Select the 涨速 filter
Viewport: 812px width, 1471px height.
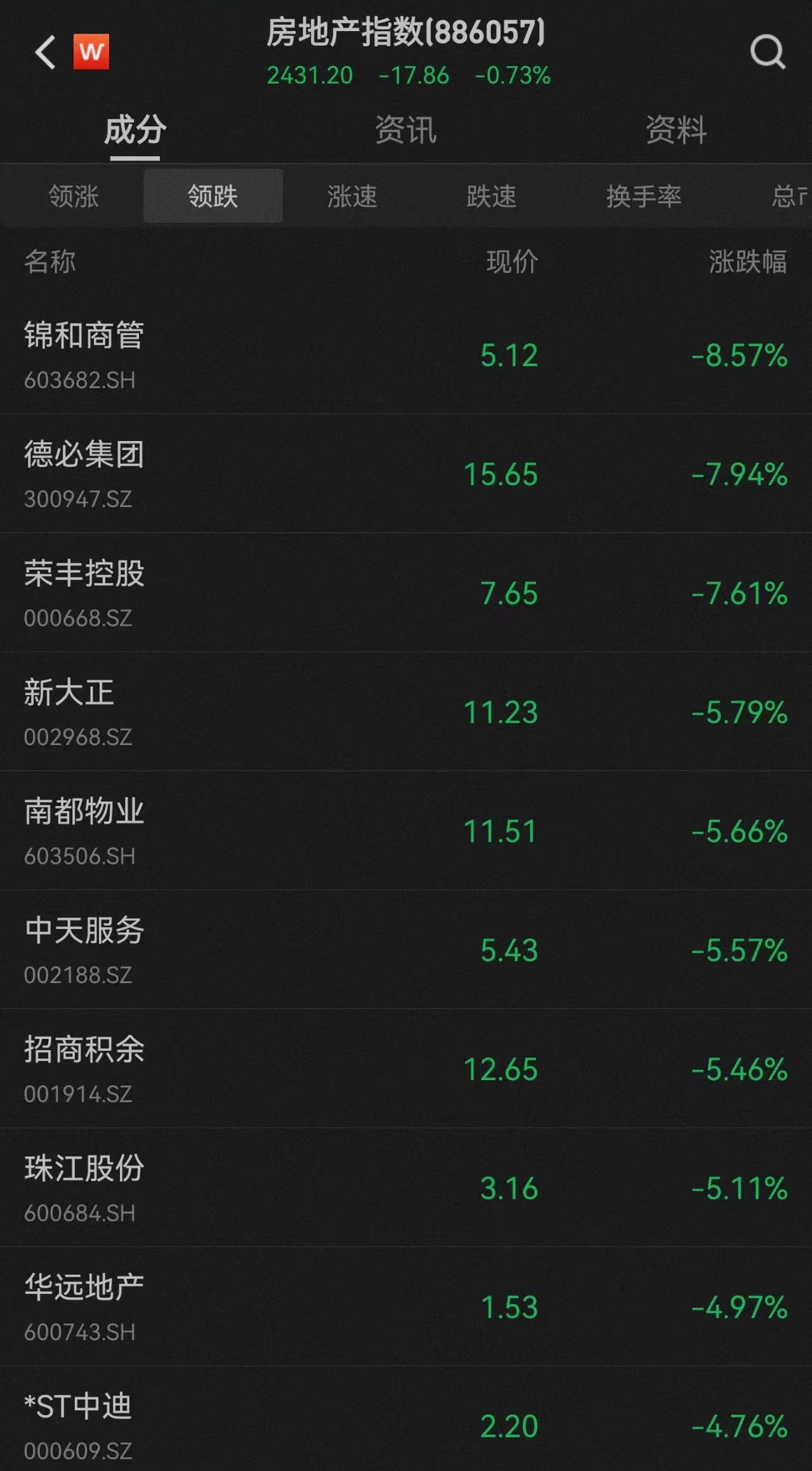(352, 196)
